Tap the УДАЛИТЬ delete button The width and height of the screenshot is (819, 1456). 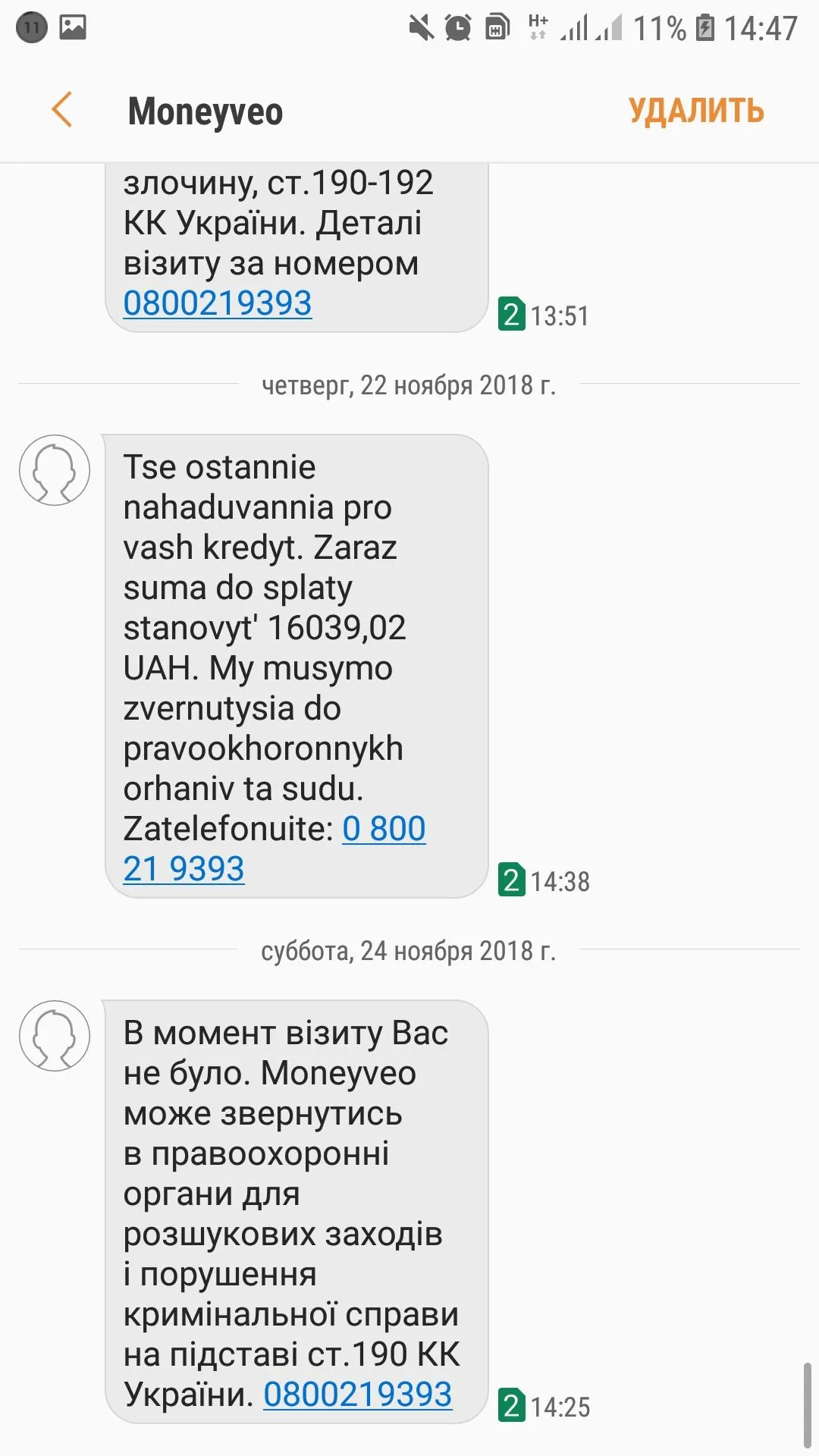[x=695, y=111]
